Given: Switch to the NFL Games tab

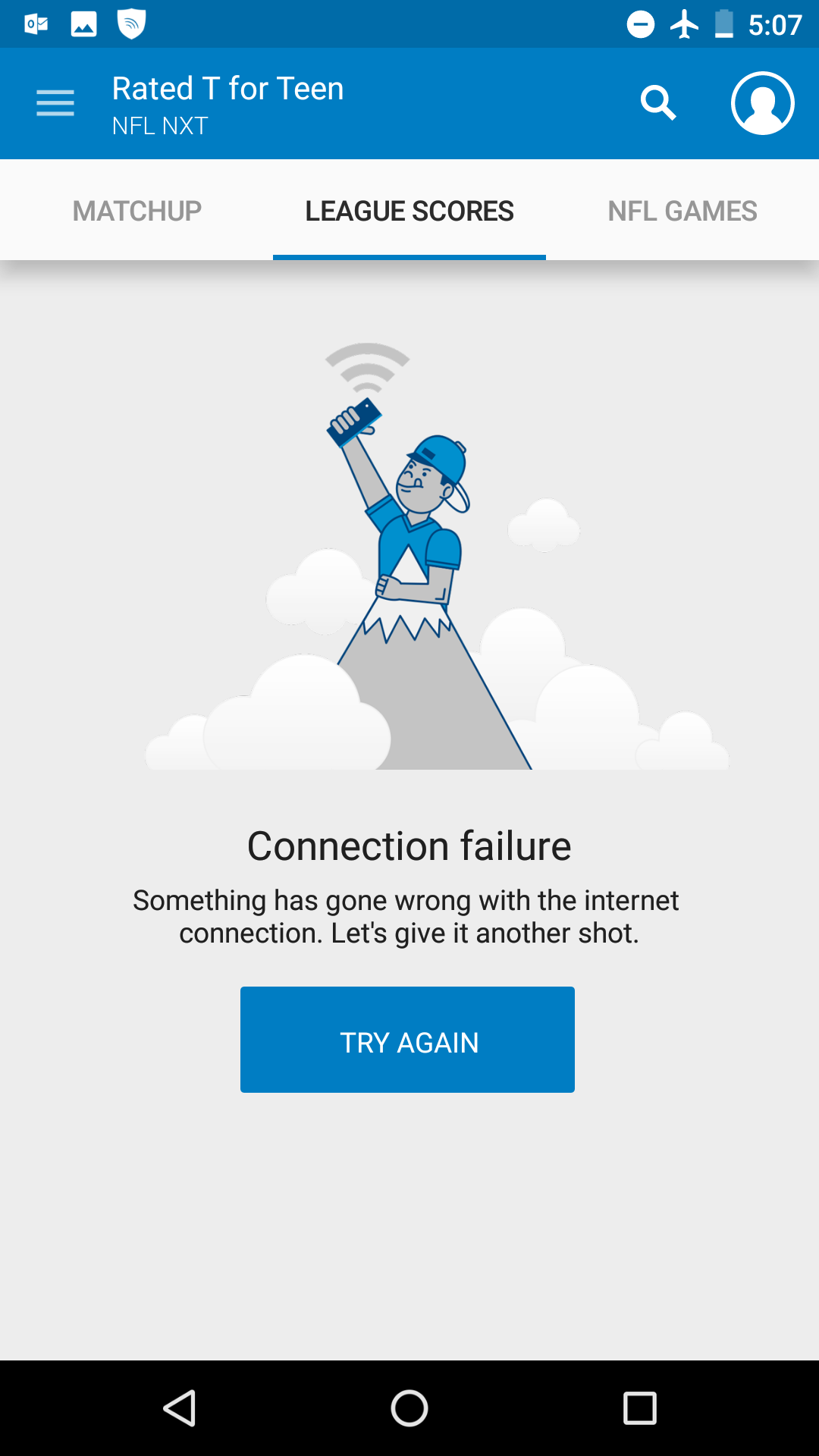Looking at the screenshot, I should (682, 211).
